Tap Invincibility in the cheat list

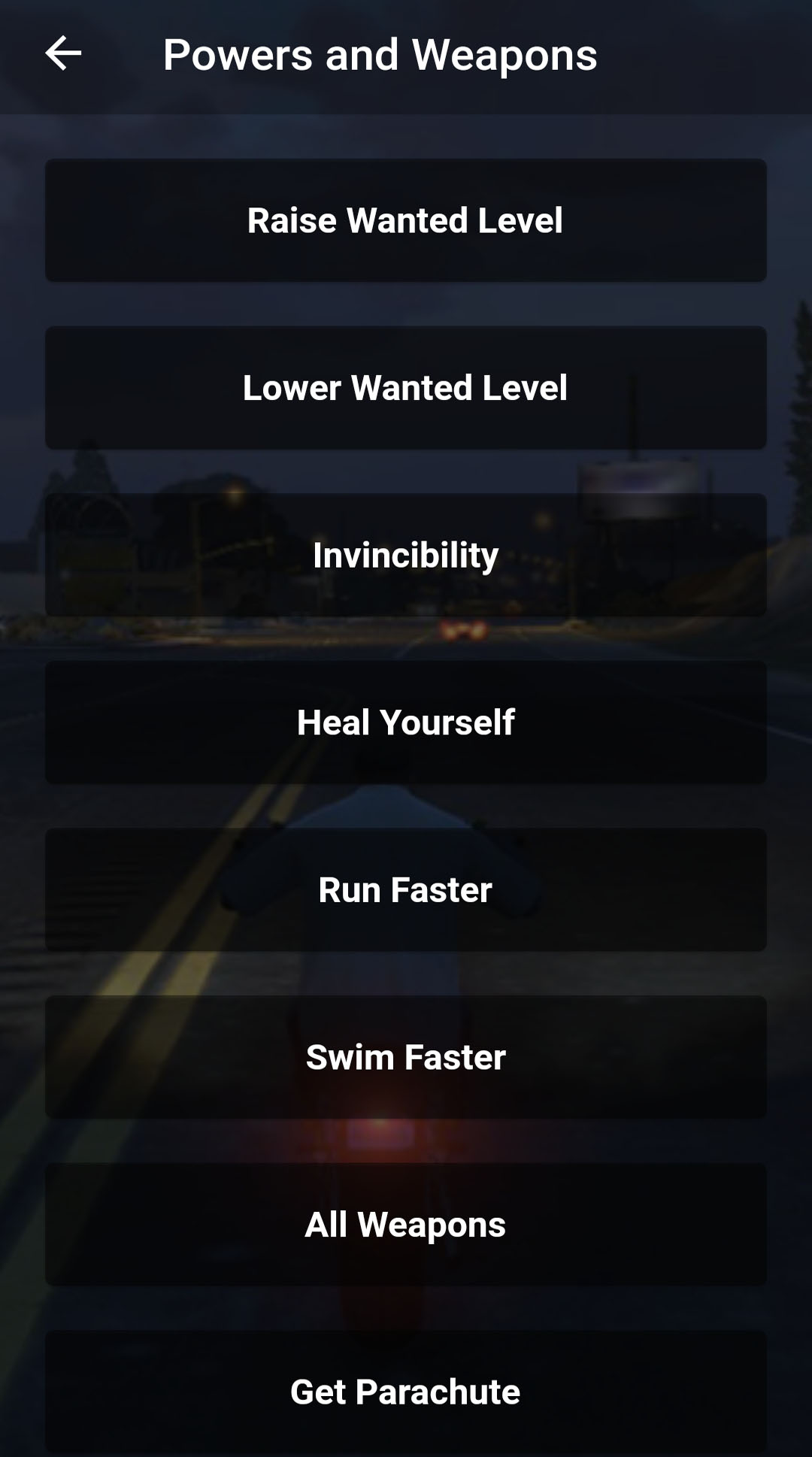(x=406, y=555)
